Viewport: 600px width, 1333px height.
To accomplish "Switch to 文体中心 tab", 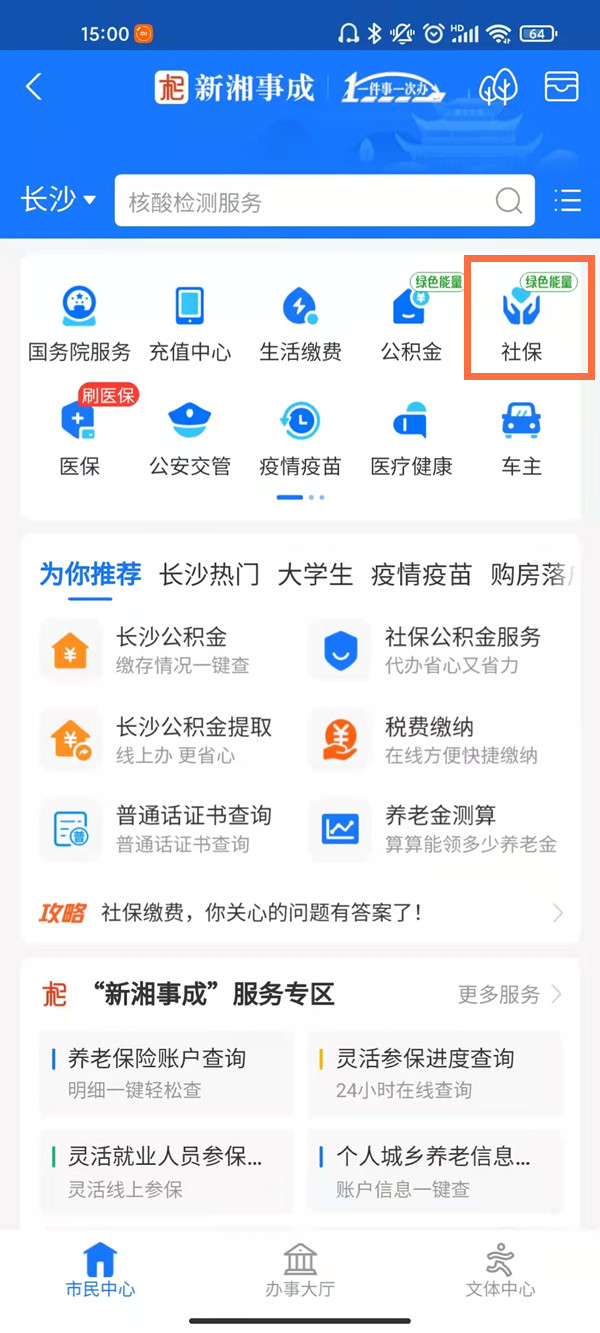I will coord(500,1271).
